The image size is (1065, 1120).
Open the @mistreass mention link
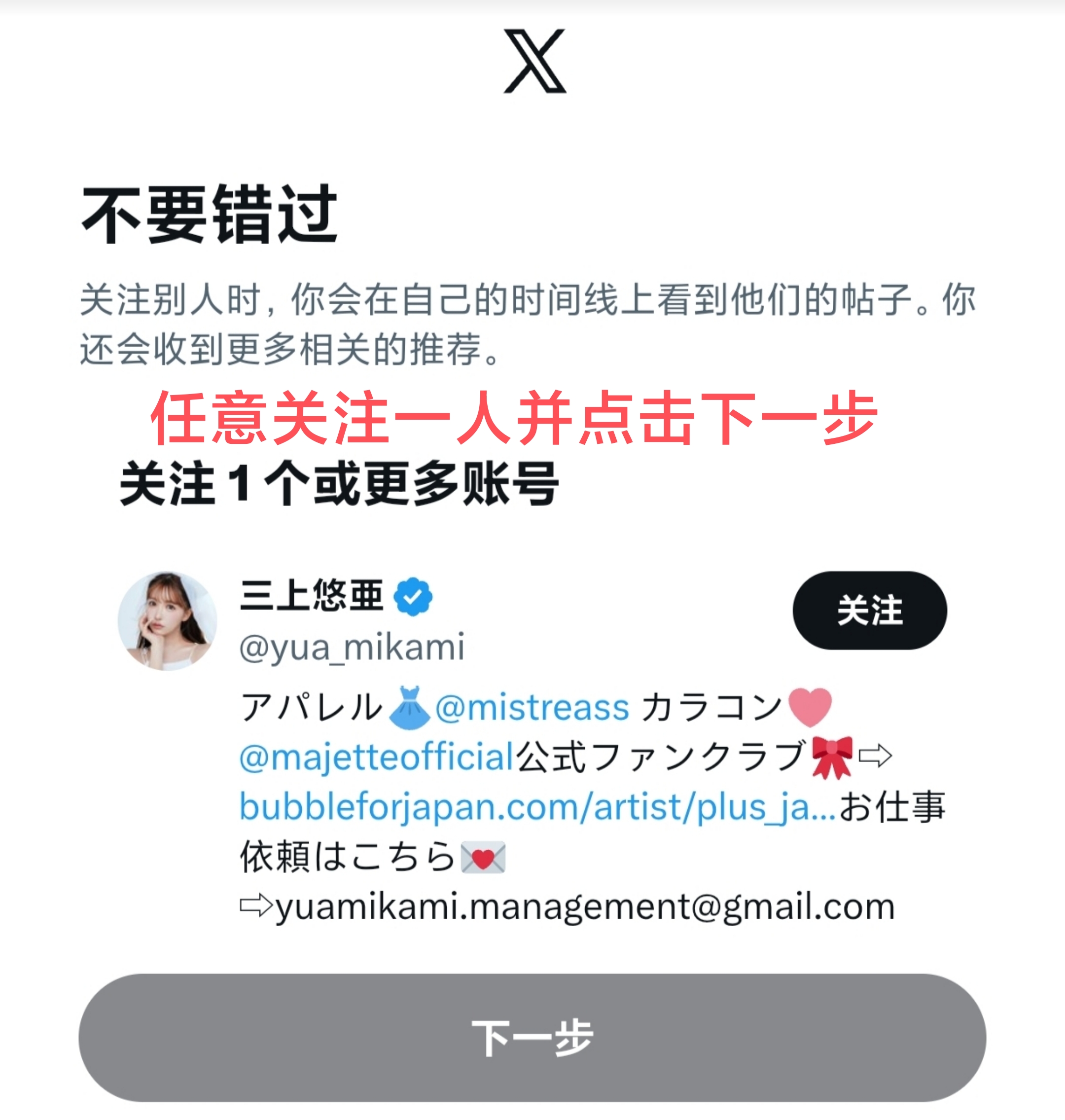(x=532, y=708)
